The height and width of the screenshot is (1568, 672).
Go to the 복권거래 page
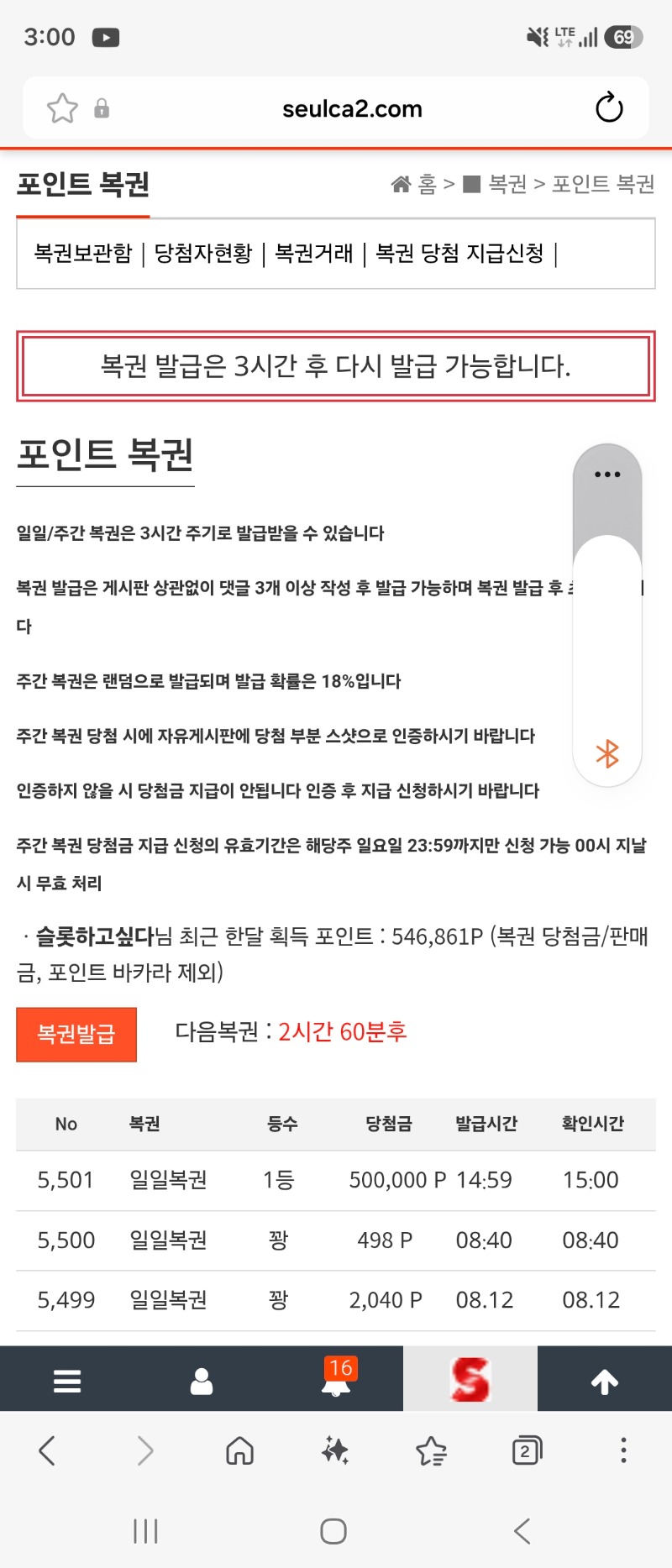tap(314, 254)
